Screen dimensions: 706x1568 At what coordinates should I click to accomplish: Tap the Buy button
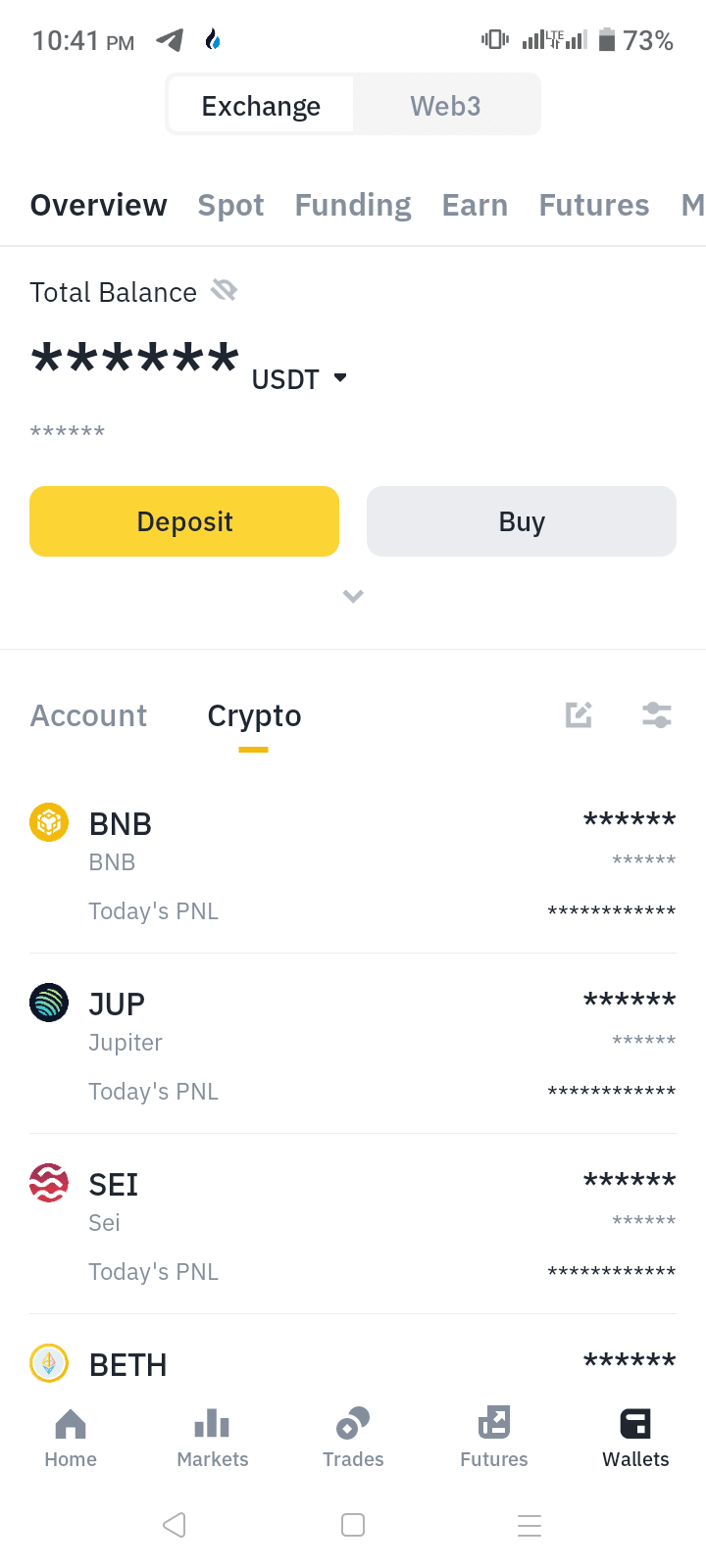(522, 521)
